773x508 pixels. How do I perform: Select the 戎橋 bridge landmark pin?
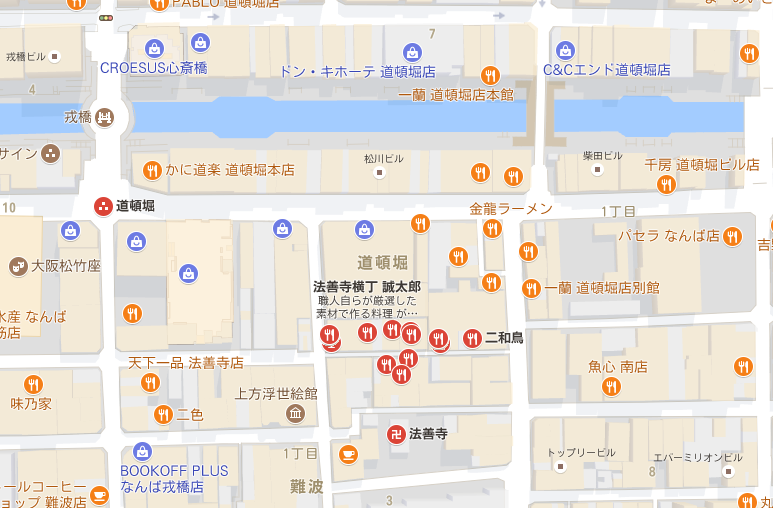tap(105, 118)
